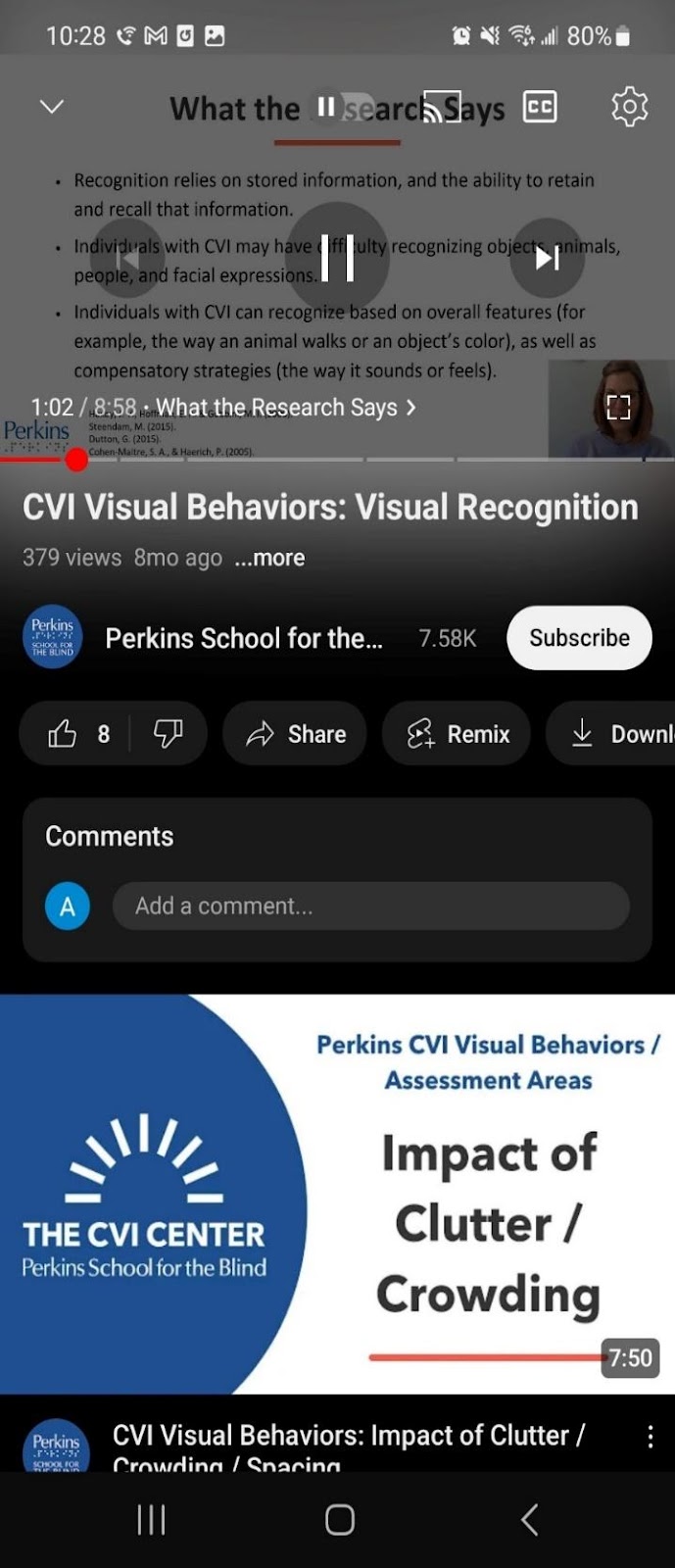Open the What the Research Says chapter
This screenshot has width=675, height=1568.
pyautogui.click(x=284, y=407)
